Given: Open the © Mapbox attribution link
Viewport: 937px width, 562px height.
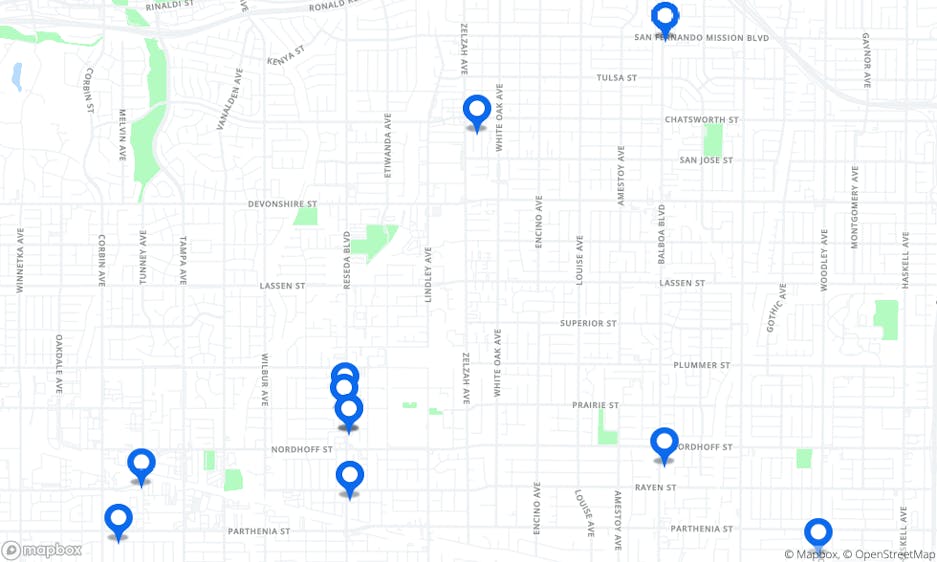Looking at the screenshot, I should [810, 554].
